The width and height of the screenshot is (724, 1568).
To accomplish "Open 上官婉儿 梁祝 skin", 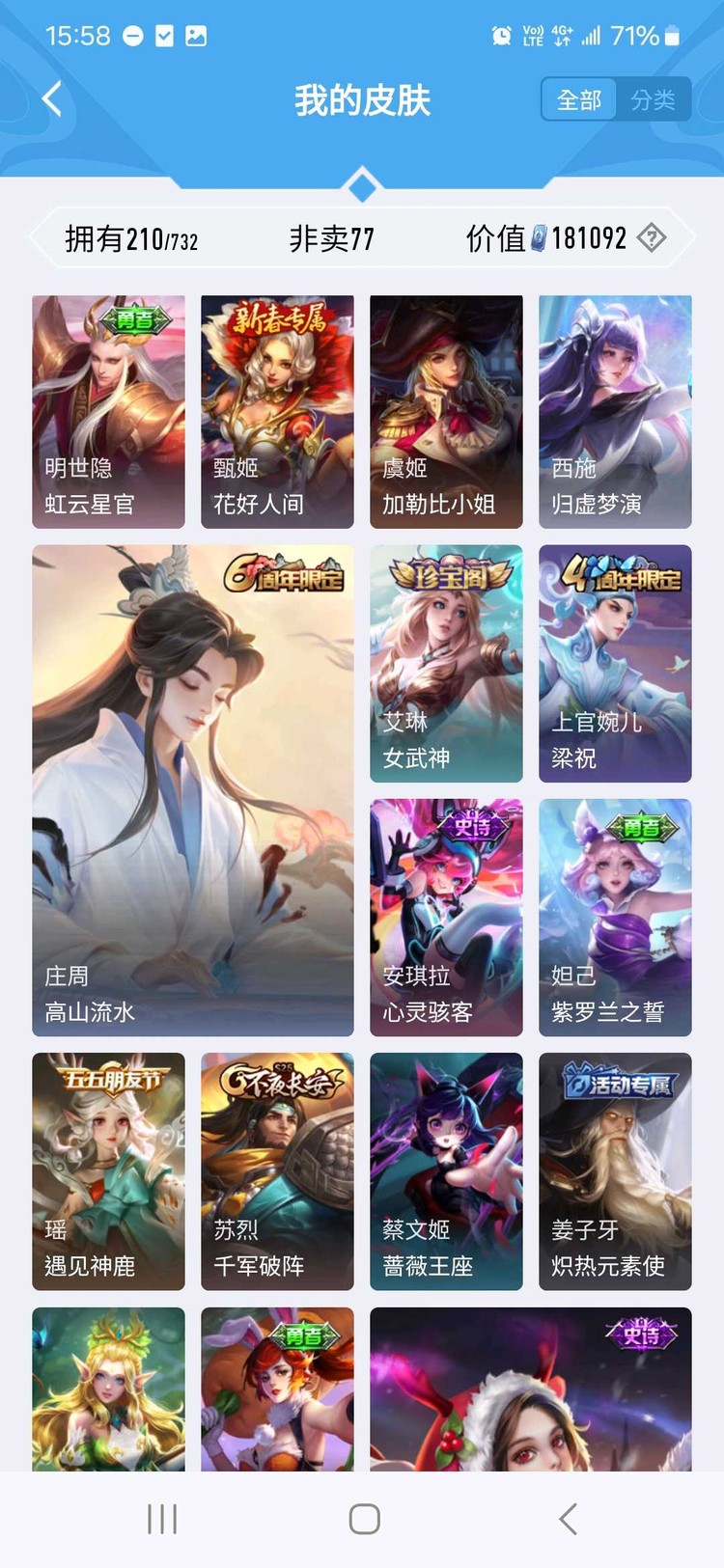I will [x=615, y=663].
